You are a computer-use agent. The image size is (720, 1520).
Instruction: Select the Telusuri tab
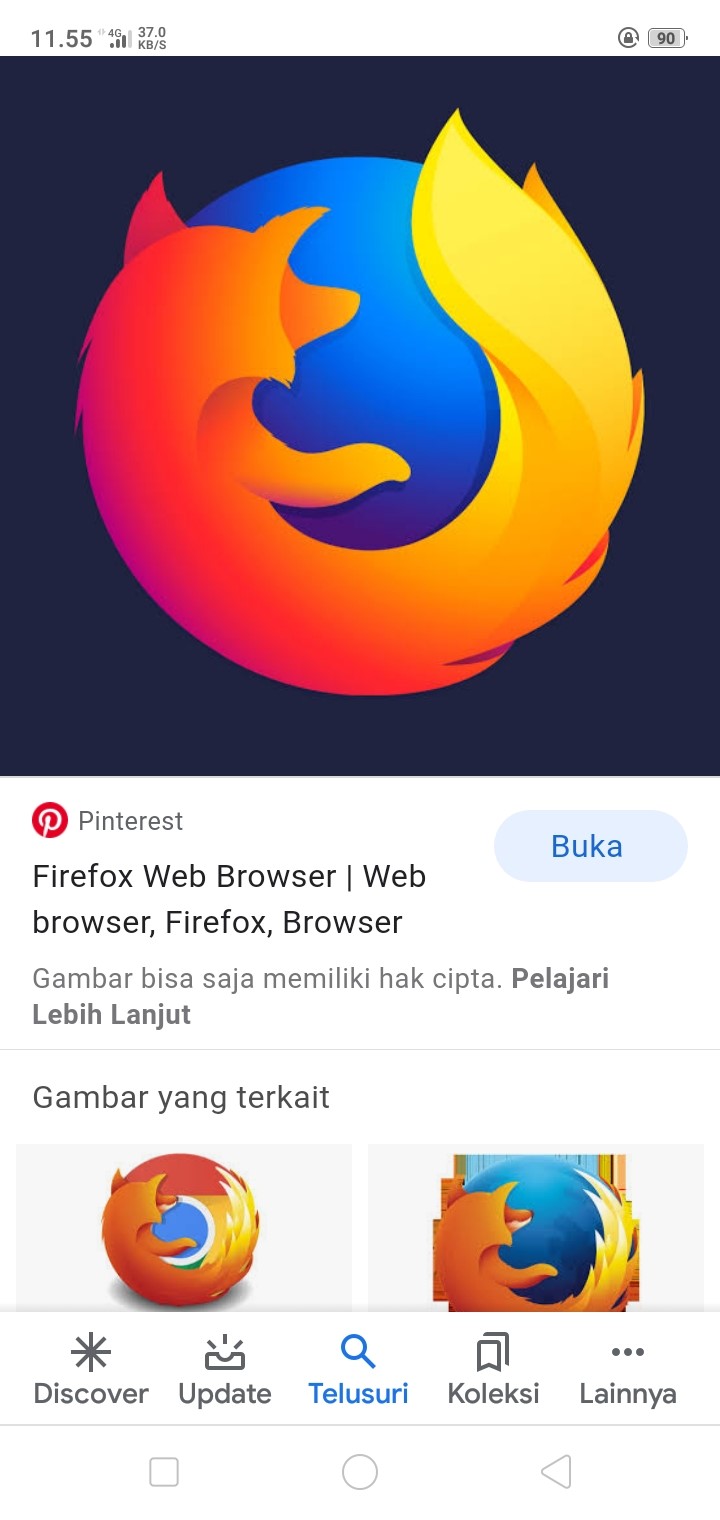pyautogui.click(x=358, y=1371)
